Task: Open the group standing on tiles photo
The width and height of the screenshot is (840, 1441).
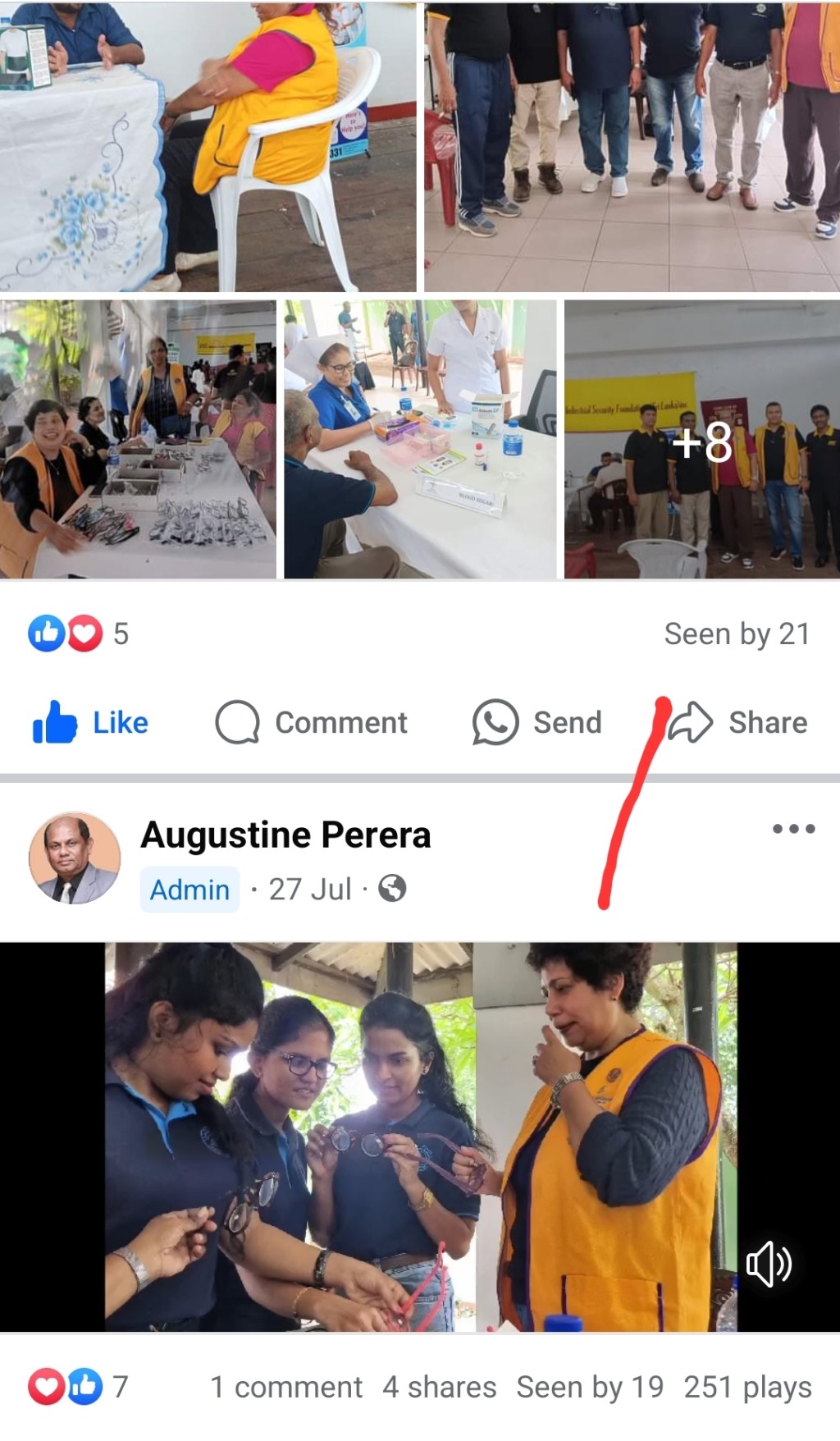Action: tap(632, 146)
